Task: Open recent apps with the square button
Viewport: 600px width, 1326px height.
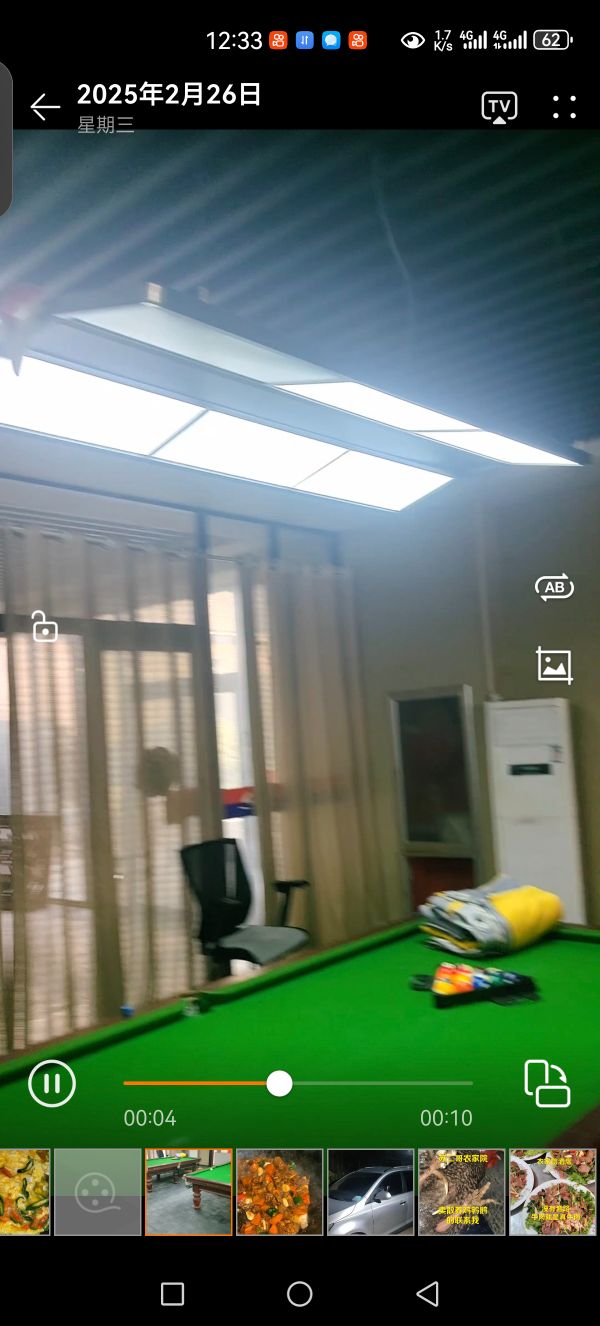Action: (172, 1294)
